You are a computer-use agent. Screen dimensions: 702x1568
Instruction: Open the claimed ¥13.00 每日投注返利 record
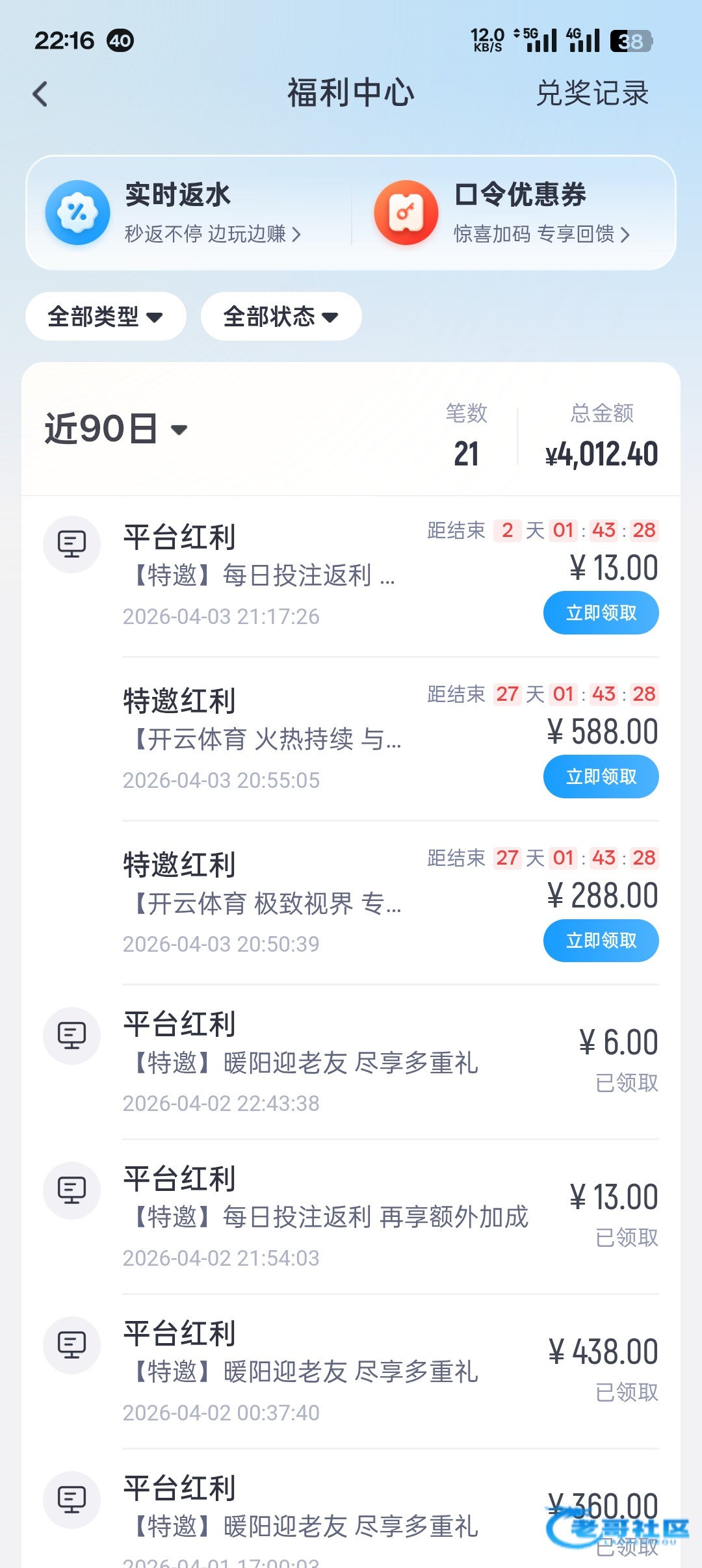coord(351,1216)
